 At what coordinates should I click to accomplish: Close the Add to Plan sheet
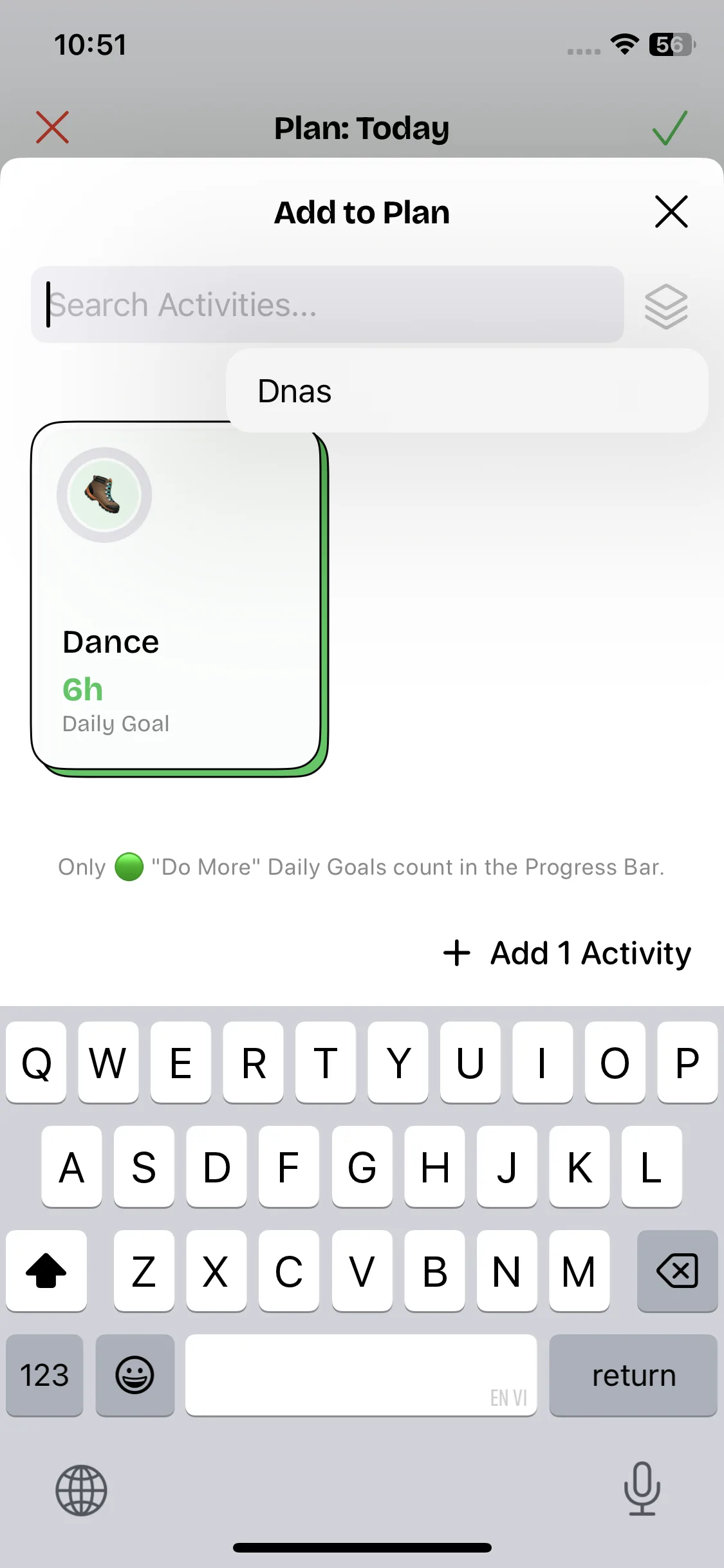[x=671, y=212]
